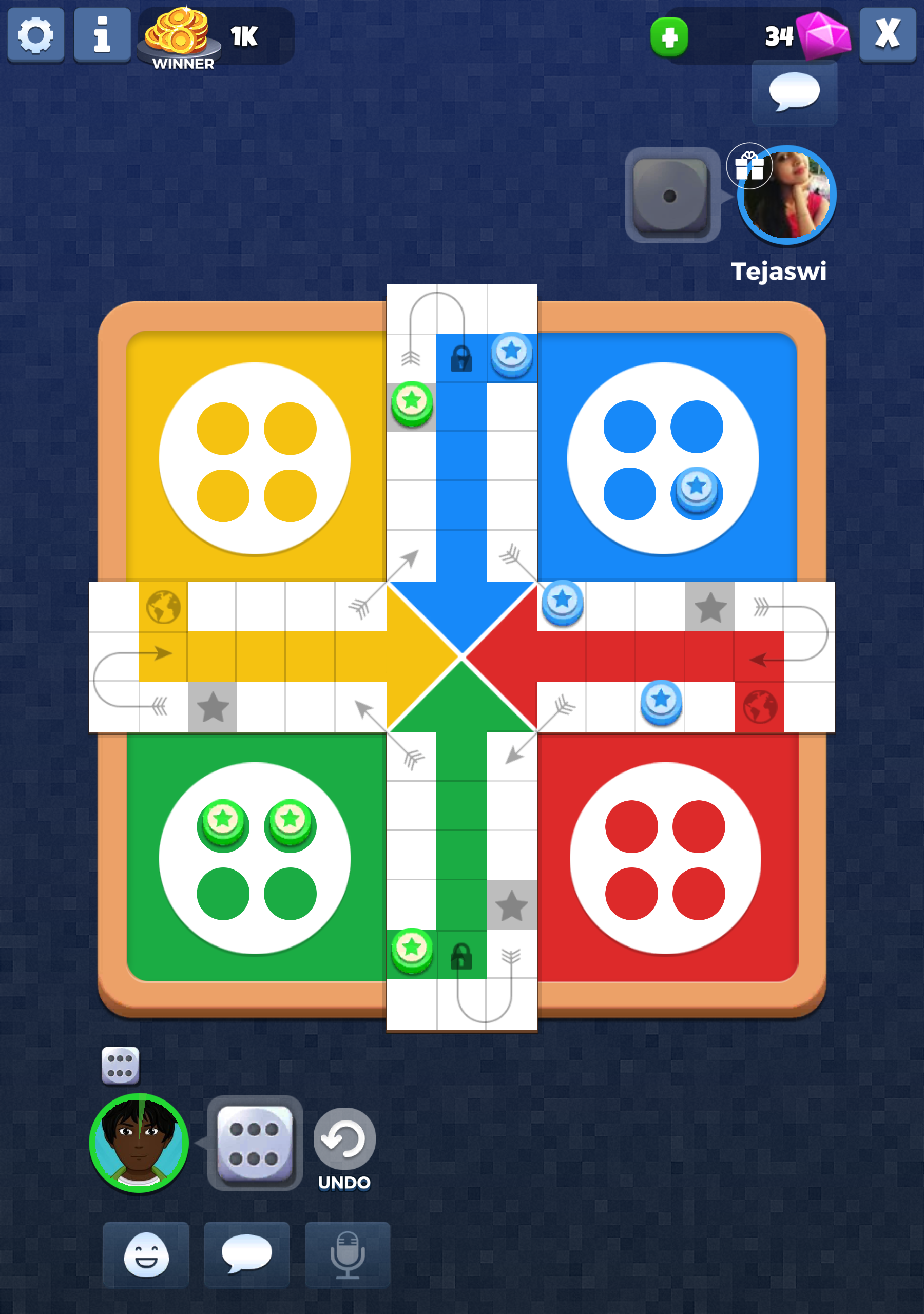
Task: Move the green token near yellow home
Action: click(x=411, y=403)
